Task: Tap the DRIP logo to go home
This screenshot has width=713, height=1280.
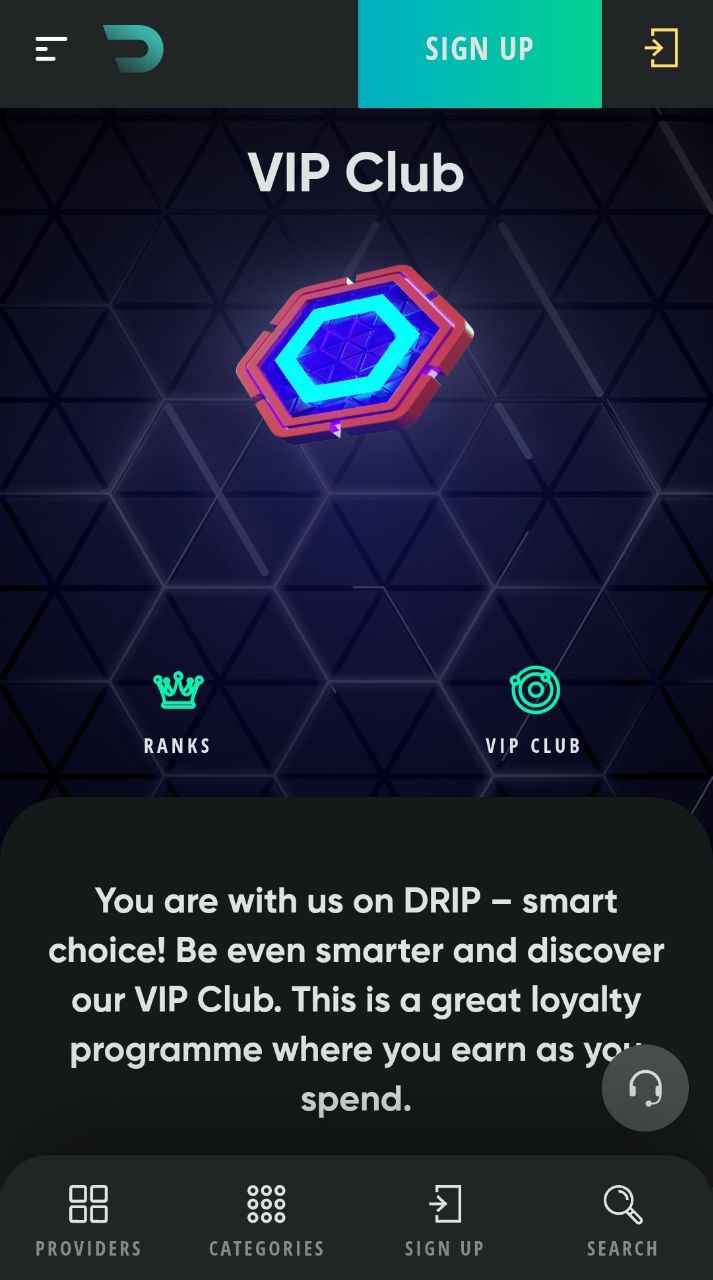Action: [133, 49]
